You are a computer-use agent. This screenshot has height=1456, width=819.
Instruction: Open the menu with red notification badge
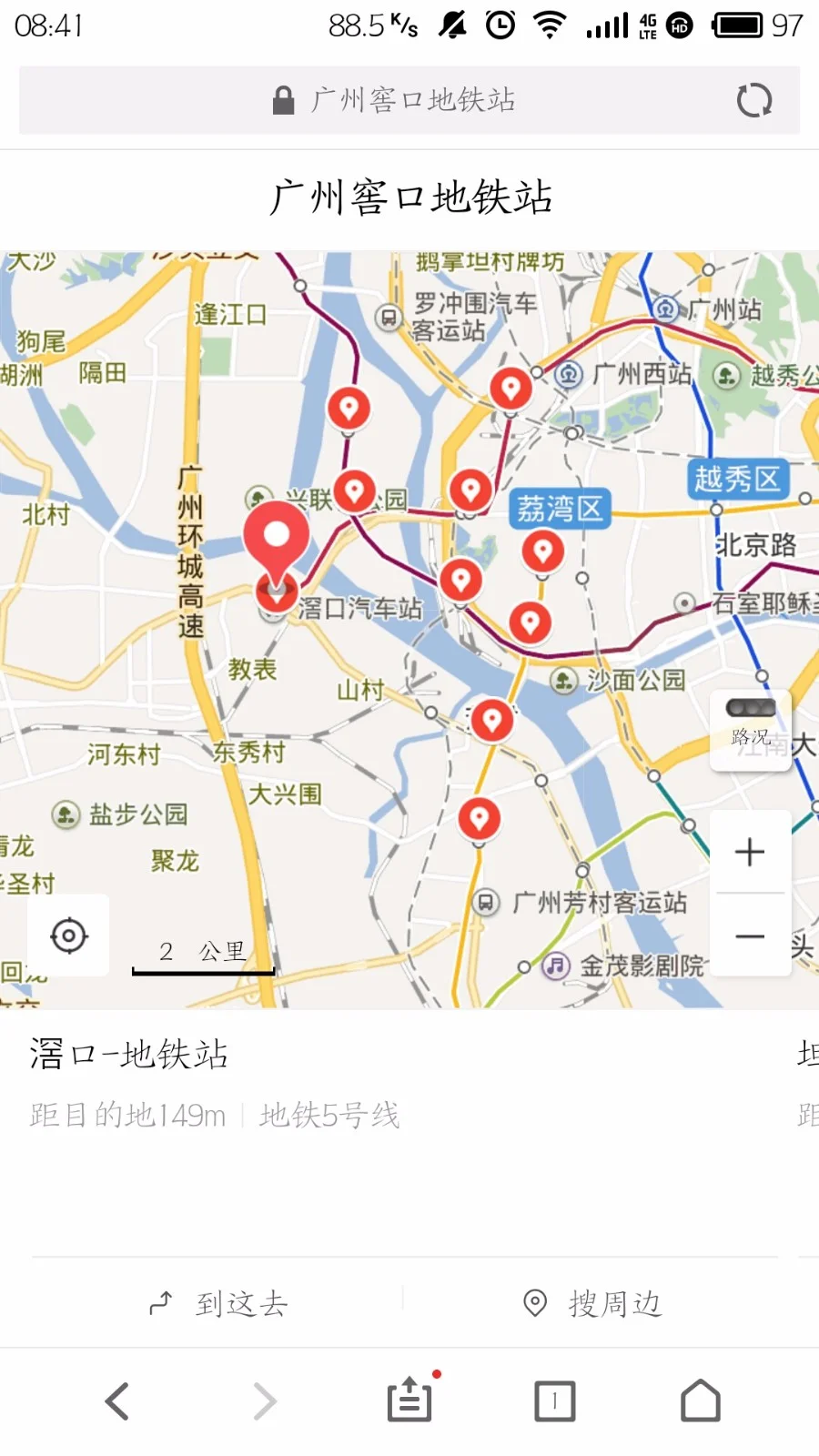[x=409, y=1401]
